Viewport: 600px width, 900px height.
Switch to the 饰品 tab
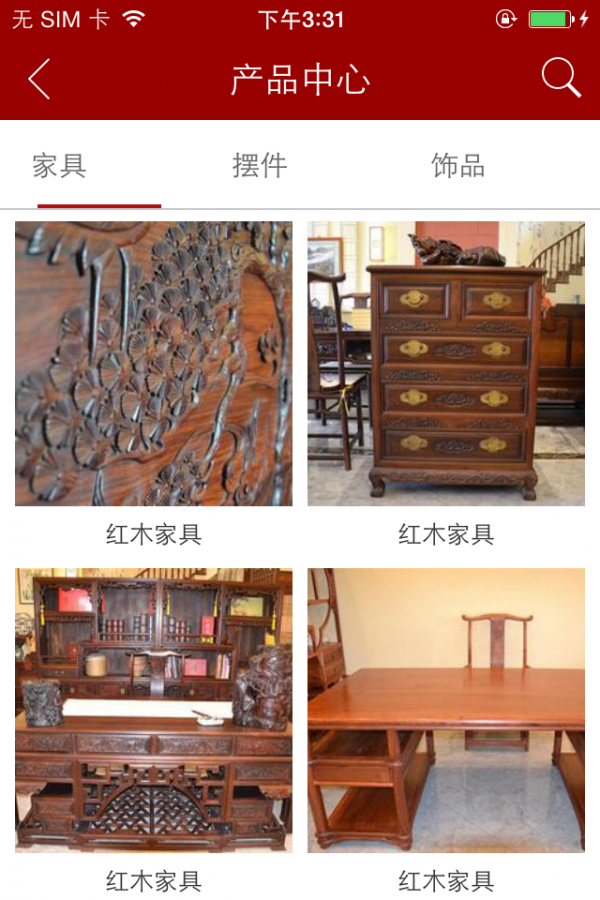[x=458, y=166]
